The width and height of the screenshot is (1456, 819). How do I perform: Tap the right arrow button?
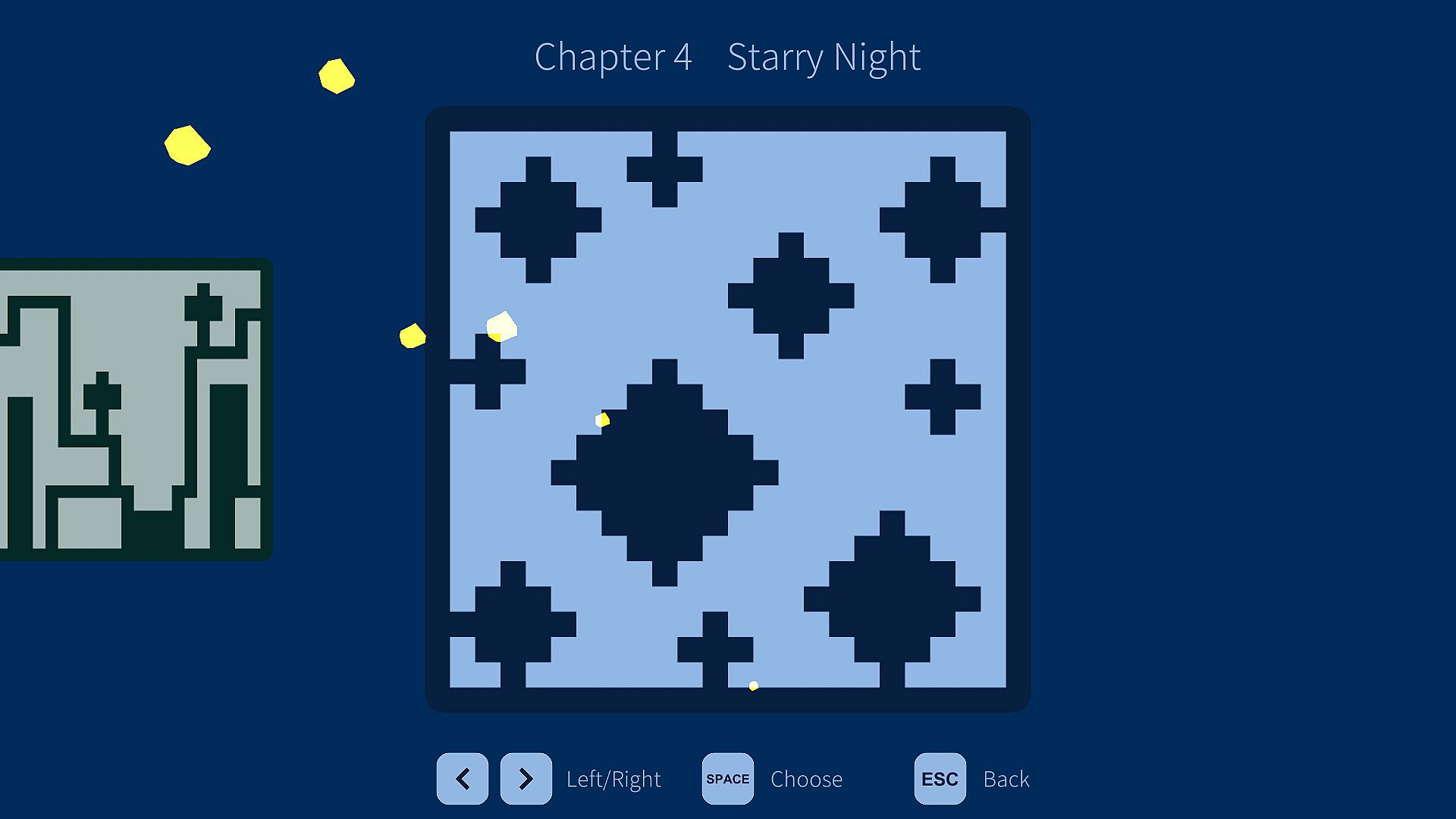click(x=526, y=779)
